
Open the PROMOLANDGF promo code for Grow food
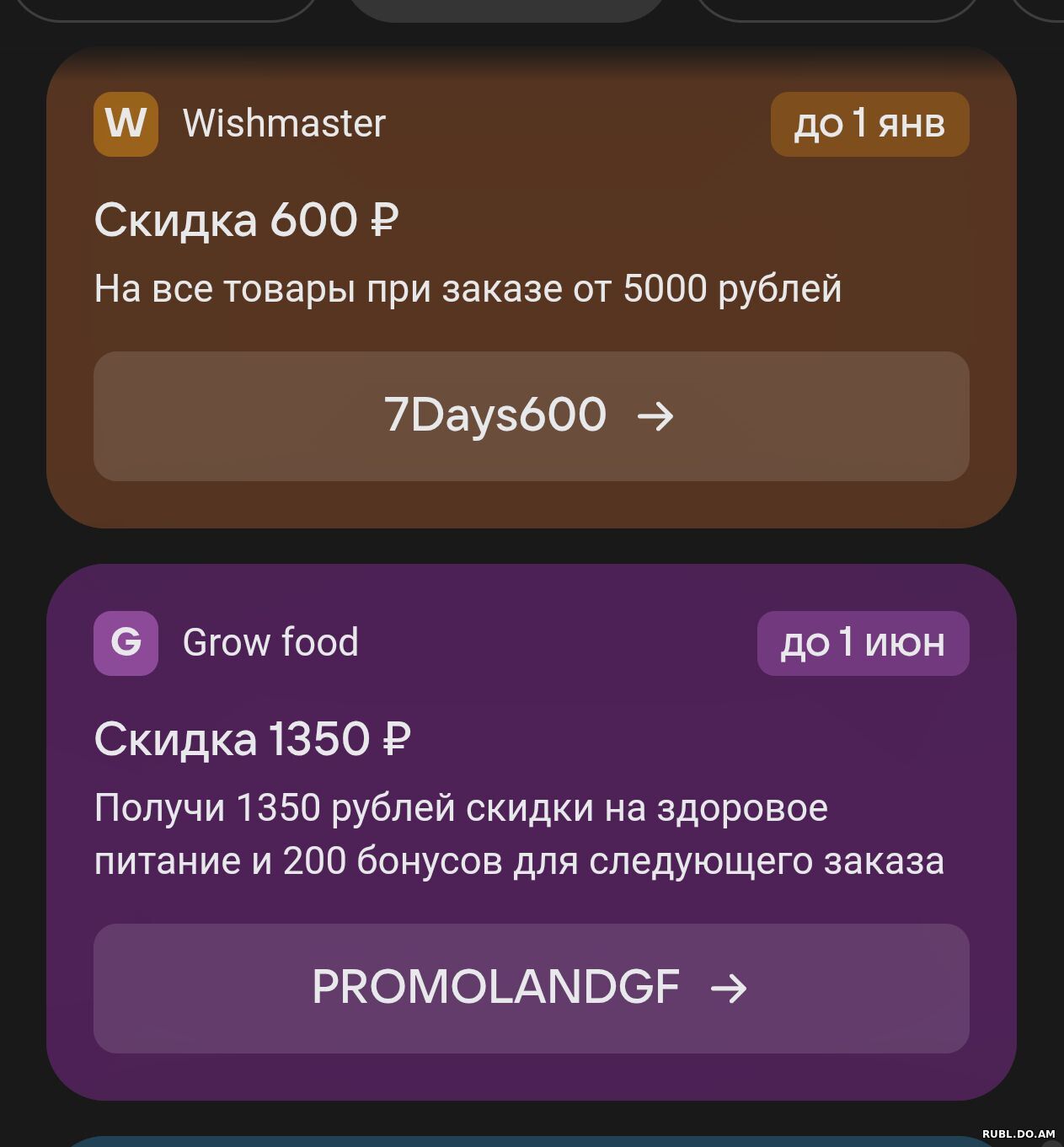(531, 988)
